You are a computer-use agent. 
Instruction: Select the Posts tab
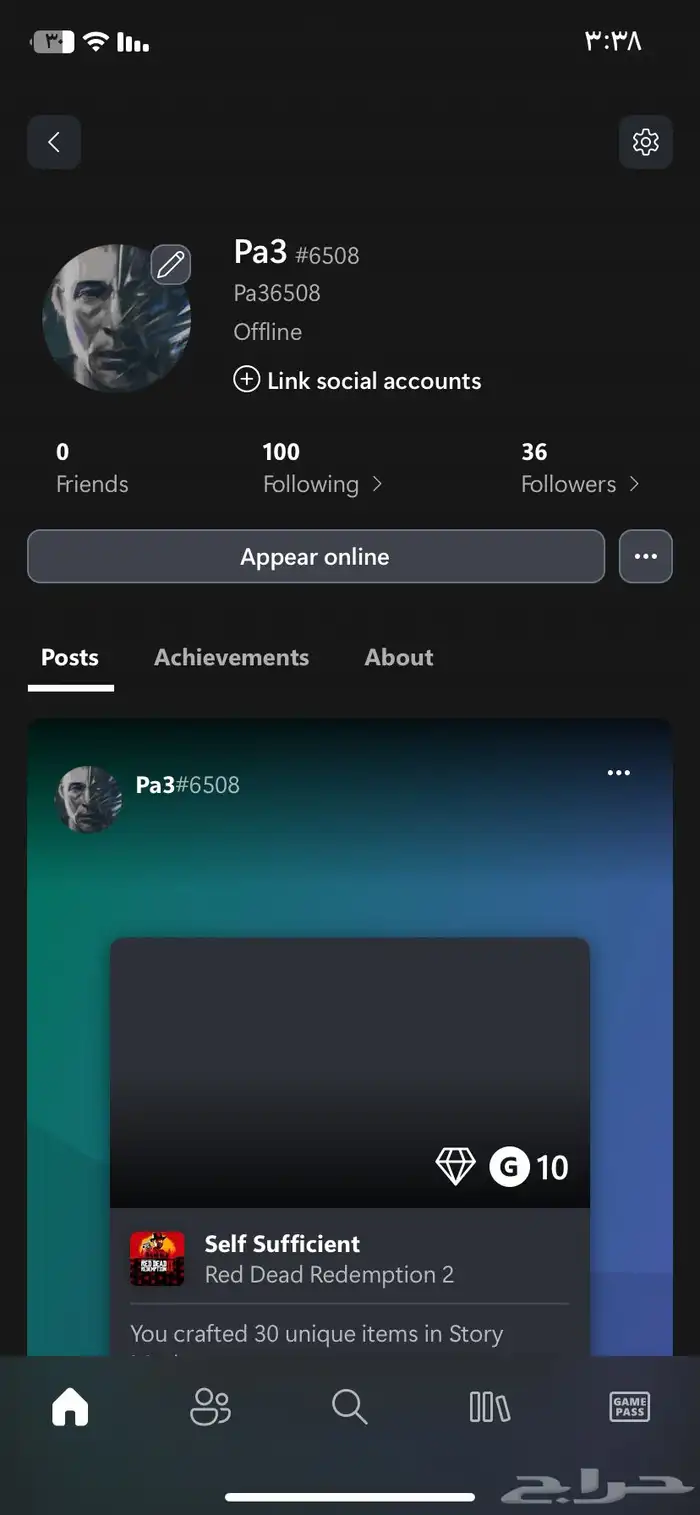pos(70,658)
